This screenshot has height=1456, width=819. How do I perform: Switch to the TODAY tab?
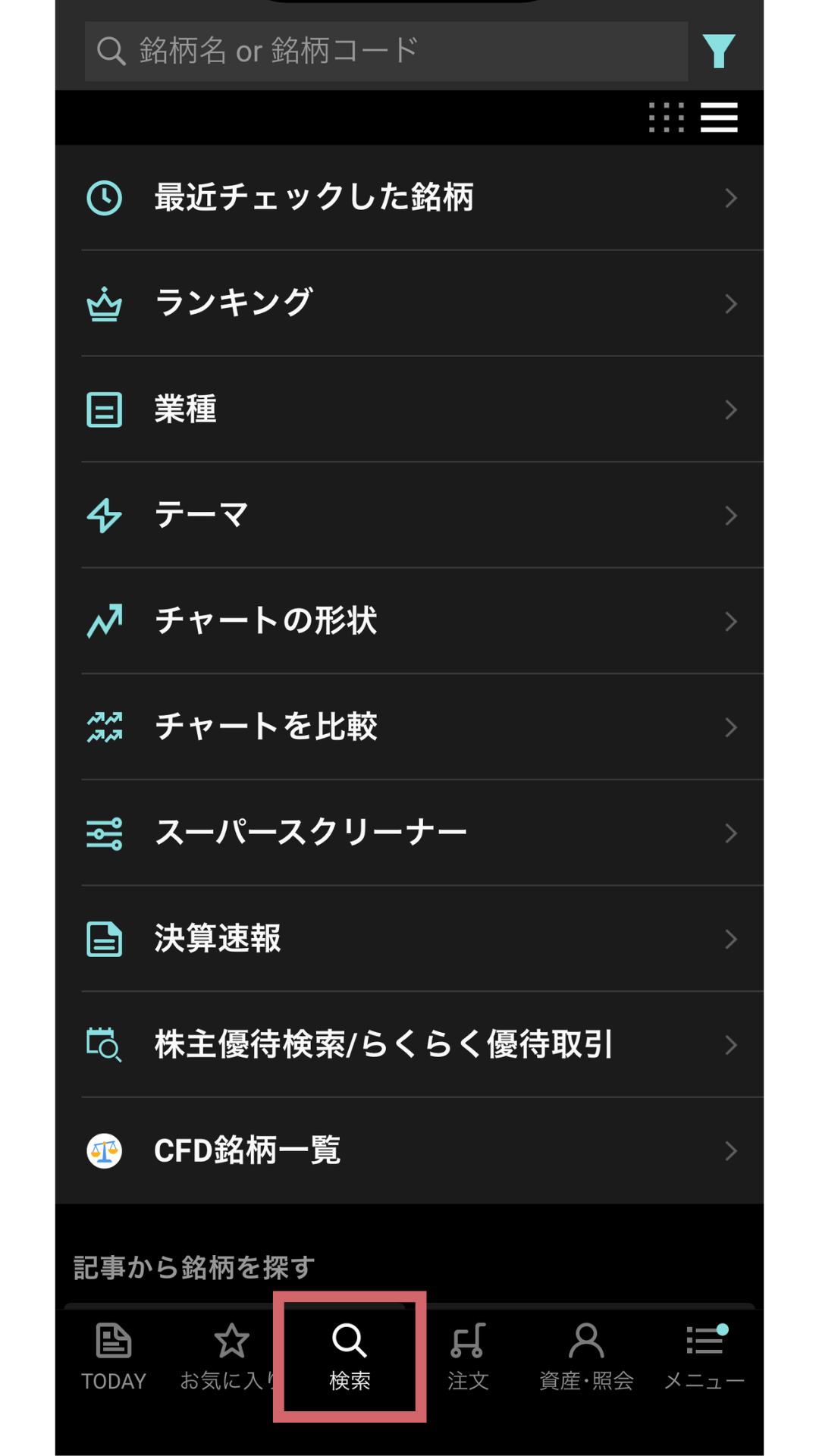point(114,1357)
